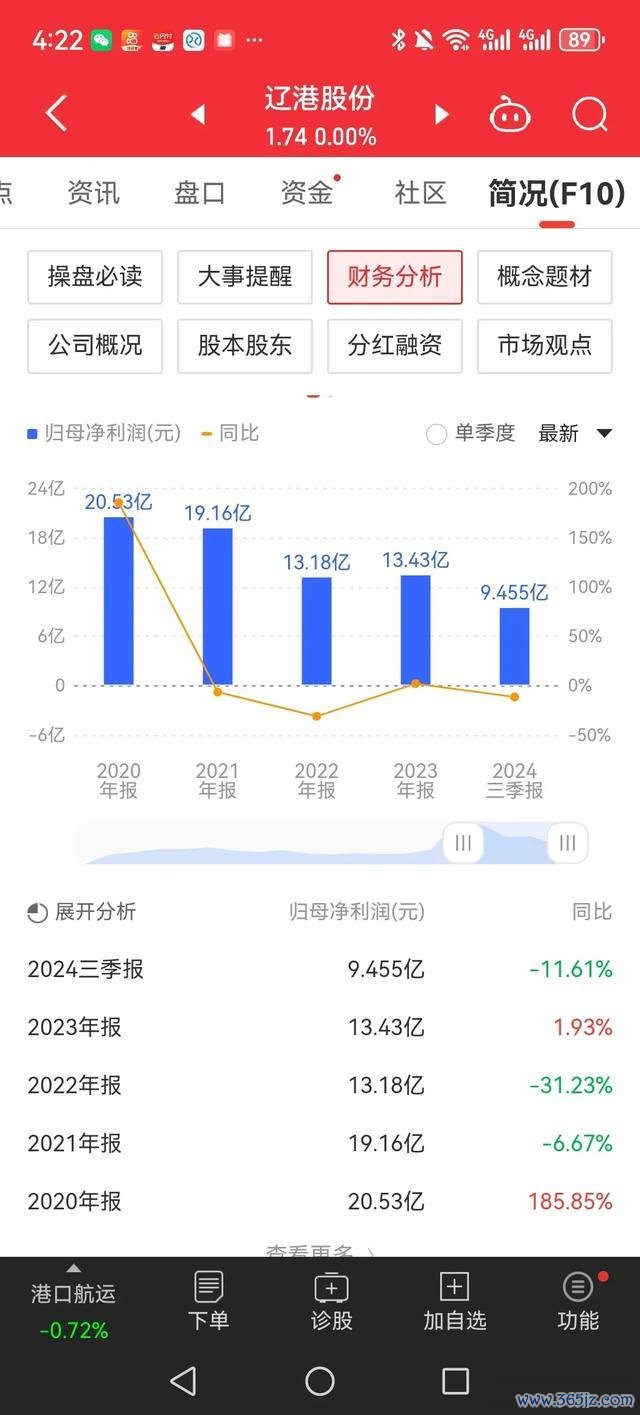The width and height of the screenshot is (640, 1415).
Task: Switch to the next stock with right triangle
Action: [441, 115]
